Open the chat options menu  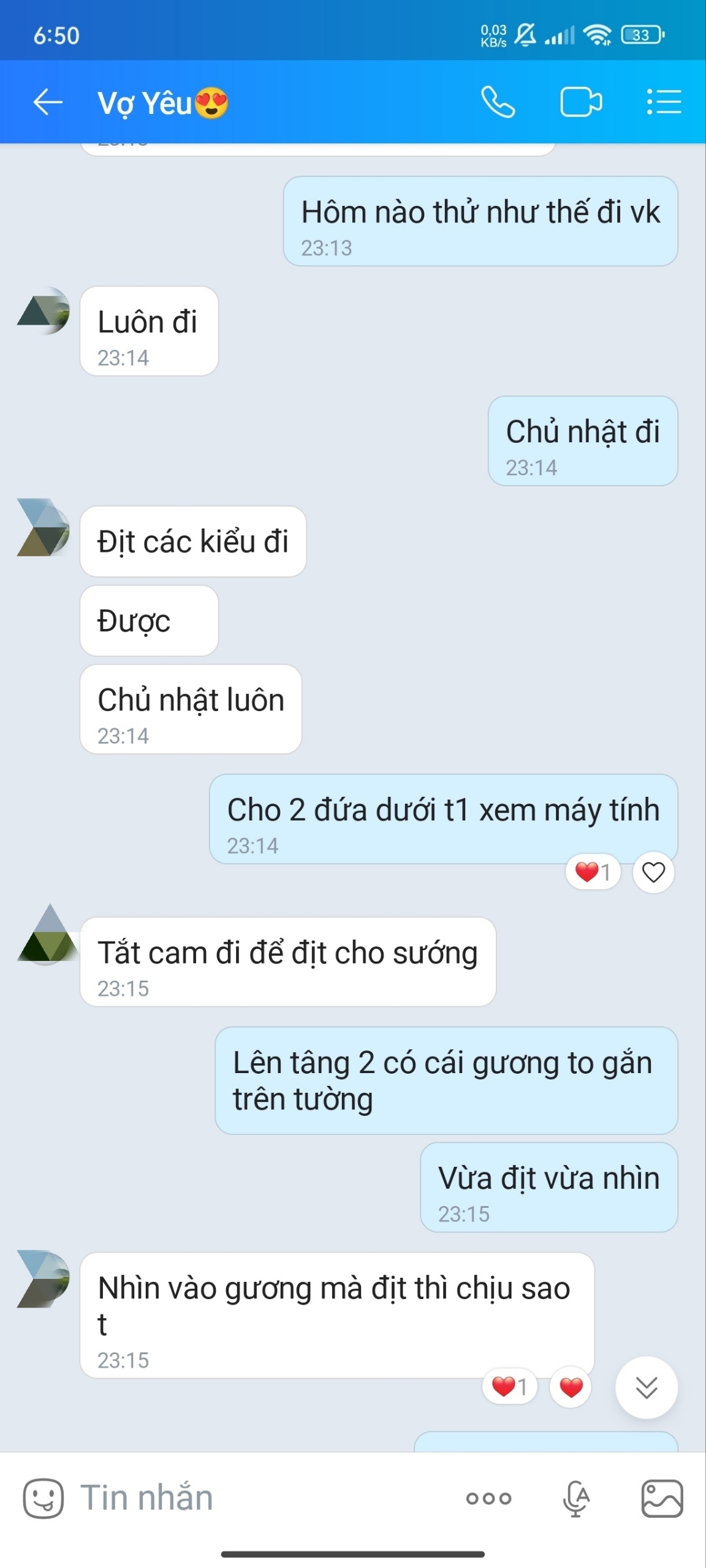(664, 102)
